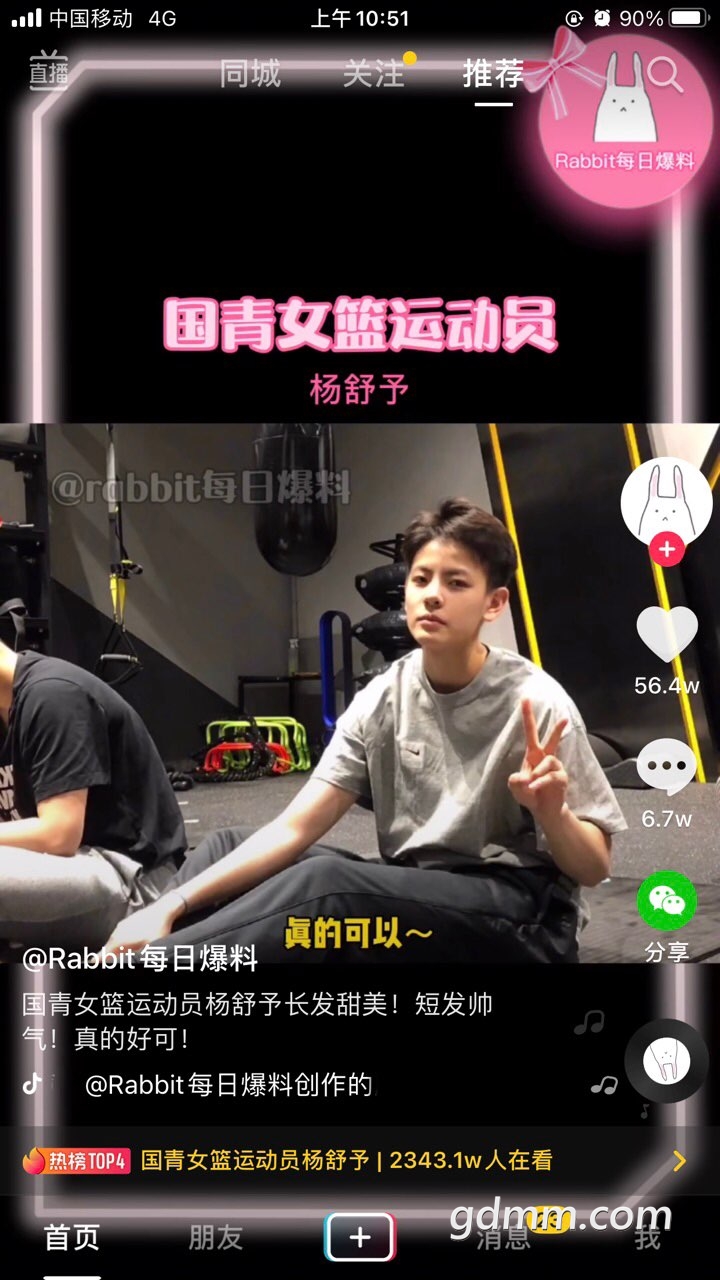
Task: Switch to the 朋友 tab
Action: click(x=216, y=1238)
